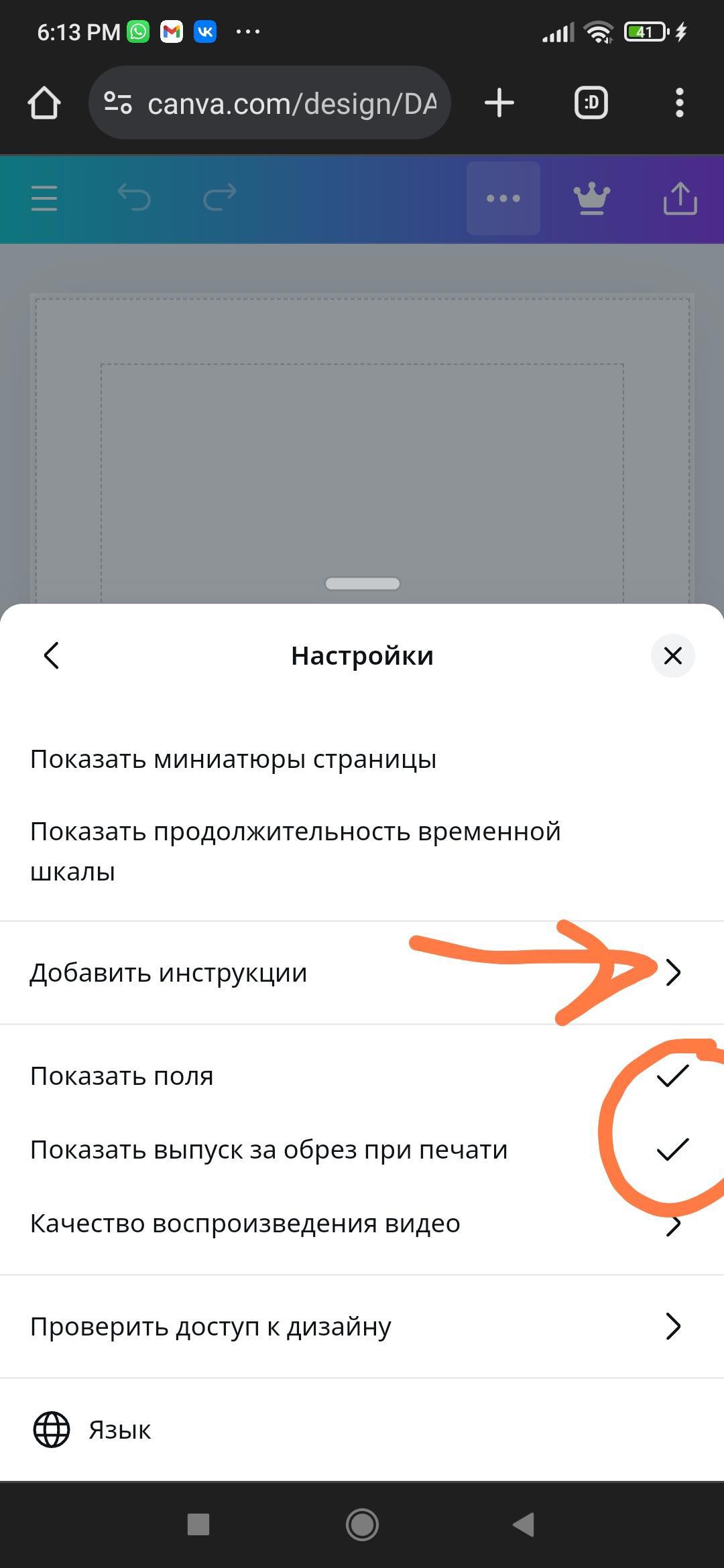Go to the browser home page

(44, 103)
